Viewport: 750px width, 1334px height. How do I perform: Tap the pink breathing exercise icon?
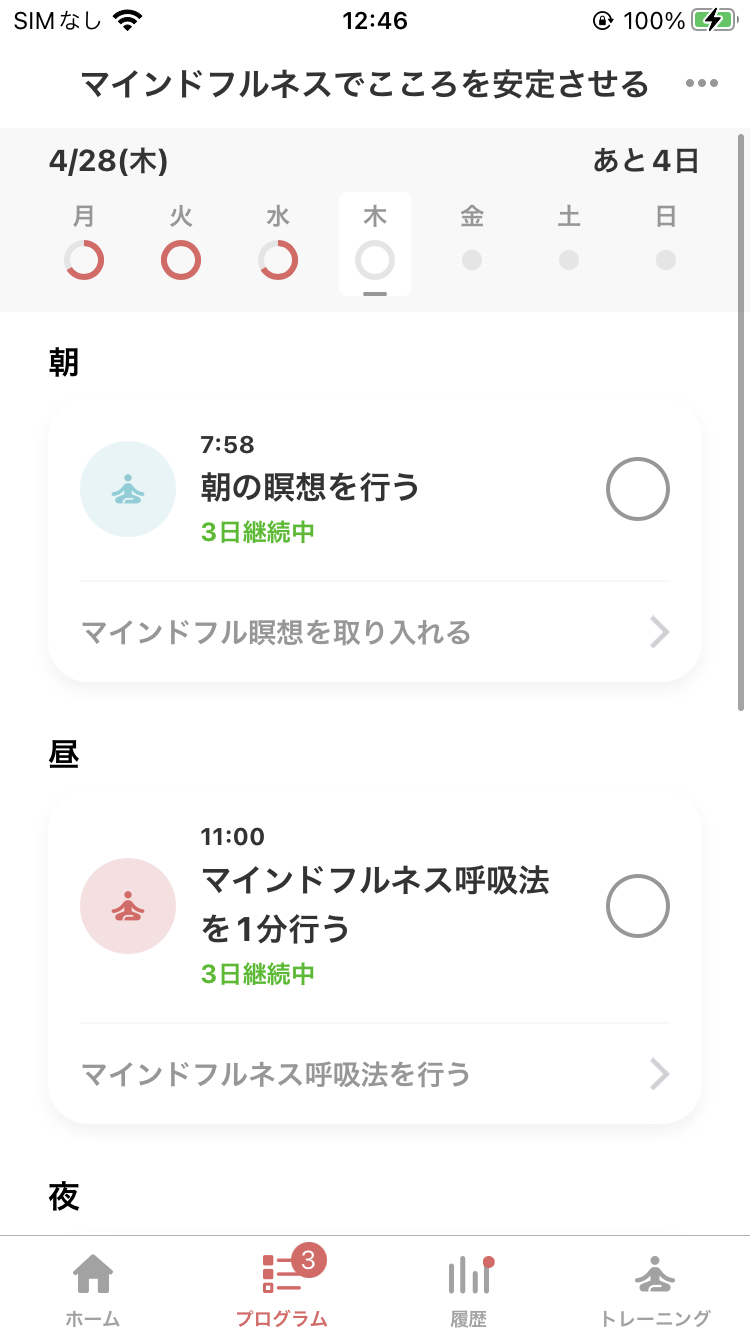[128, 906]
